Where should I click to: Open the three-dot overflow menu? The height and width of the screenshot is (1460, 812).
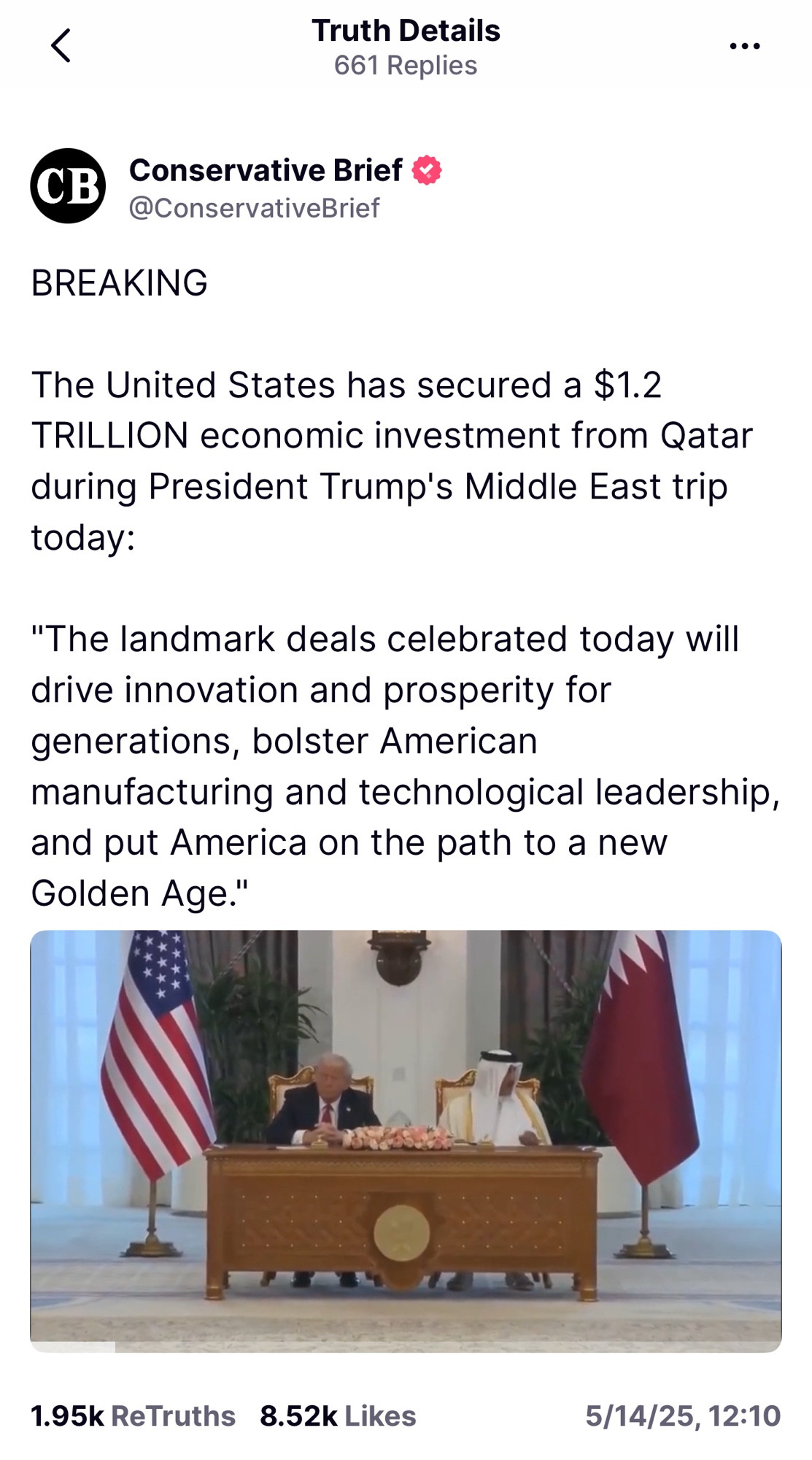[x=744, y=46]
